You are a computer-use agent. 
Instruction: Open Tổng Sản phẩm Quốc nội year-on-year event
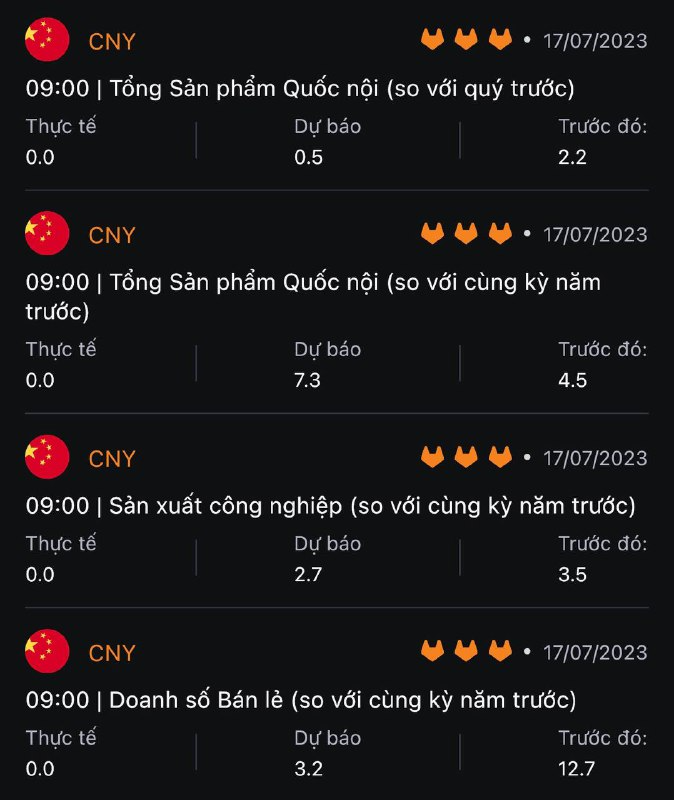click(313, 283)
